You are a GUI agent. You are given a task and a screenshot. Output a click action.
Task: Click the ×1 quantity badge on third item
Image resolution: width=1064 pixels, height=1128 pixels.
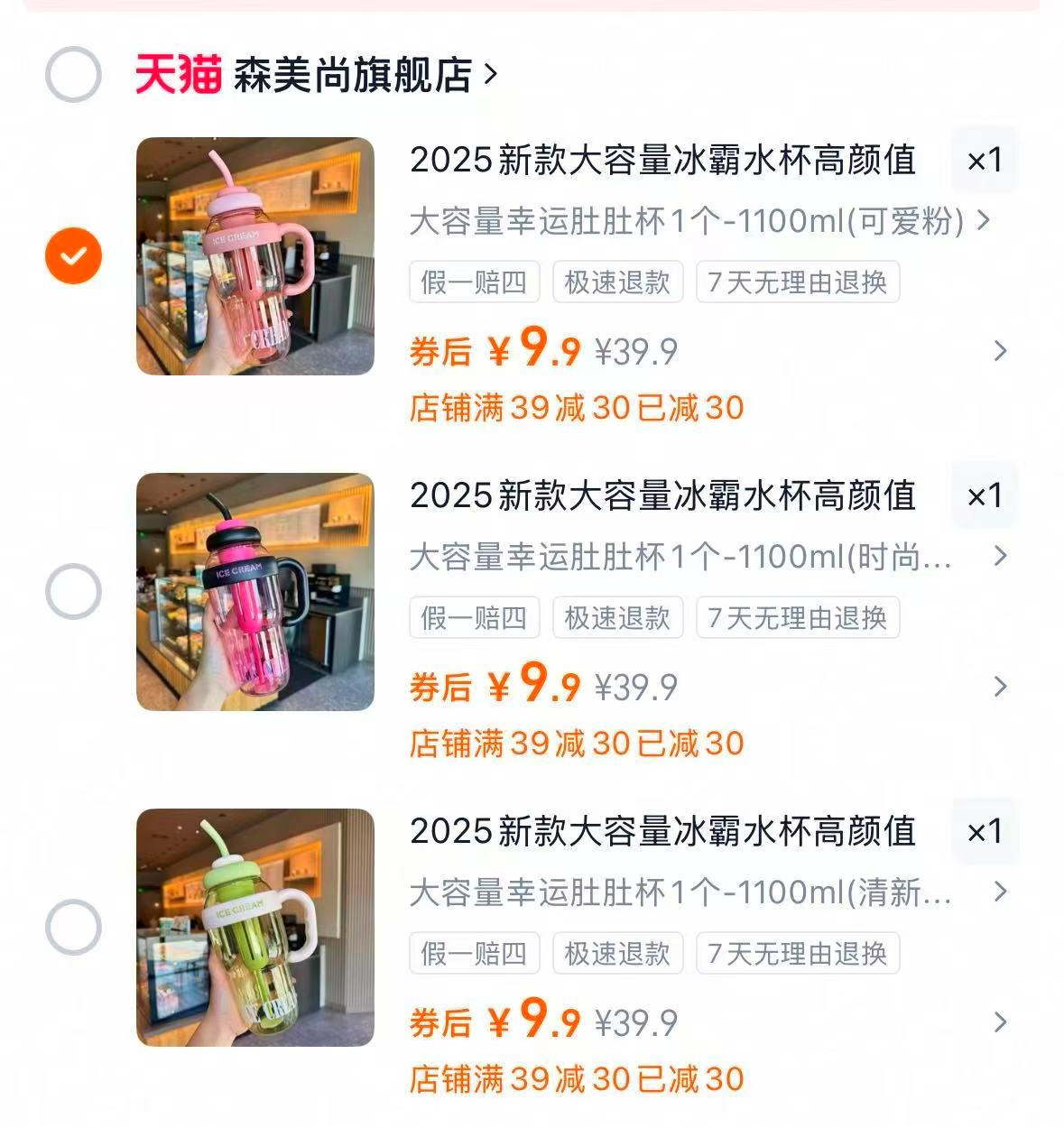coord(985,831)
